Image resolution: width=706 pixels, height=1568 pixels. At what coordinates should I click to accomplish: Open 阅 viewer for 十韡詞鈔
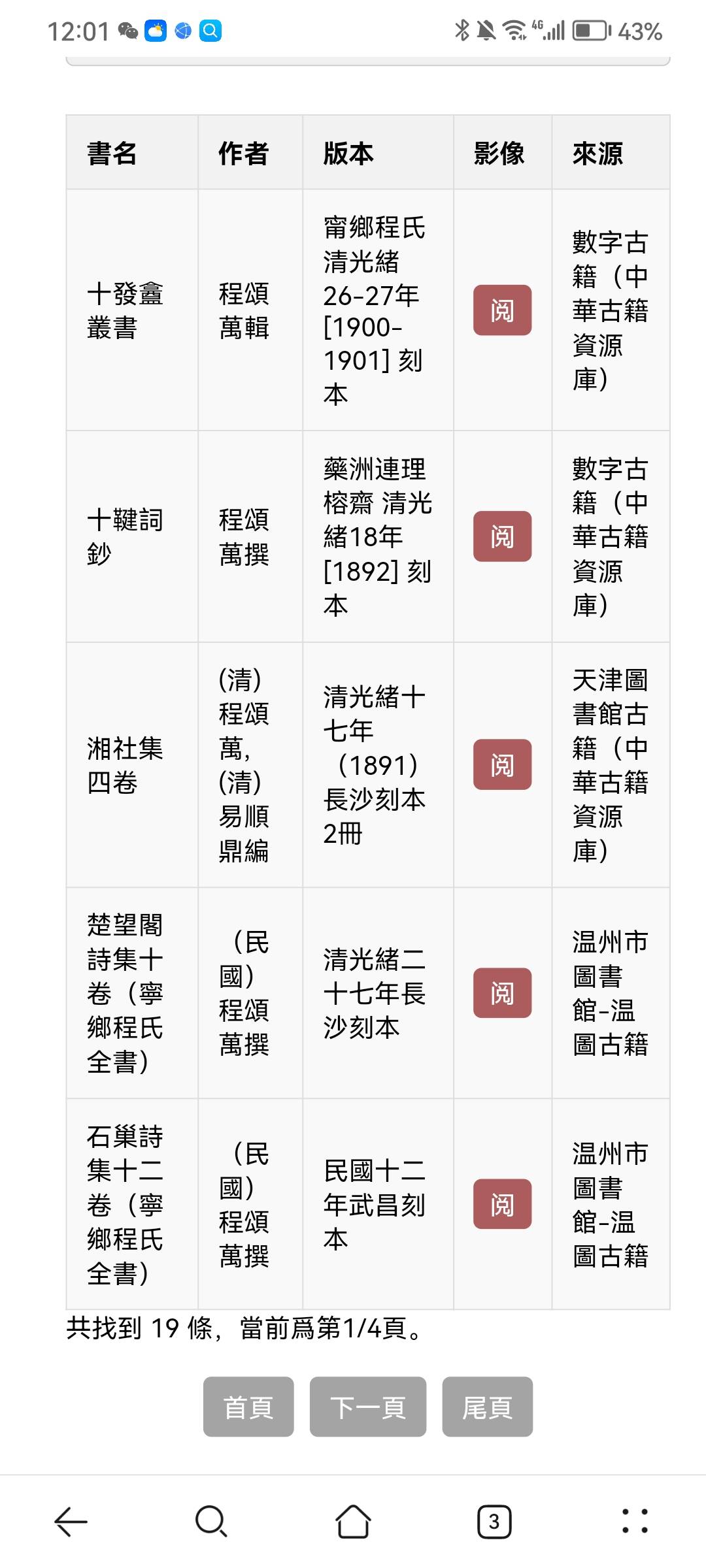pyautogui.click(x=502, y=536)
